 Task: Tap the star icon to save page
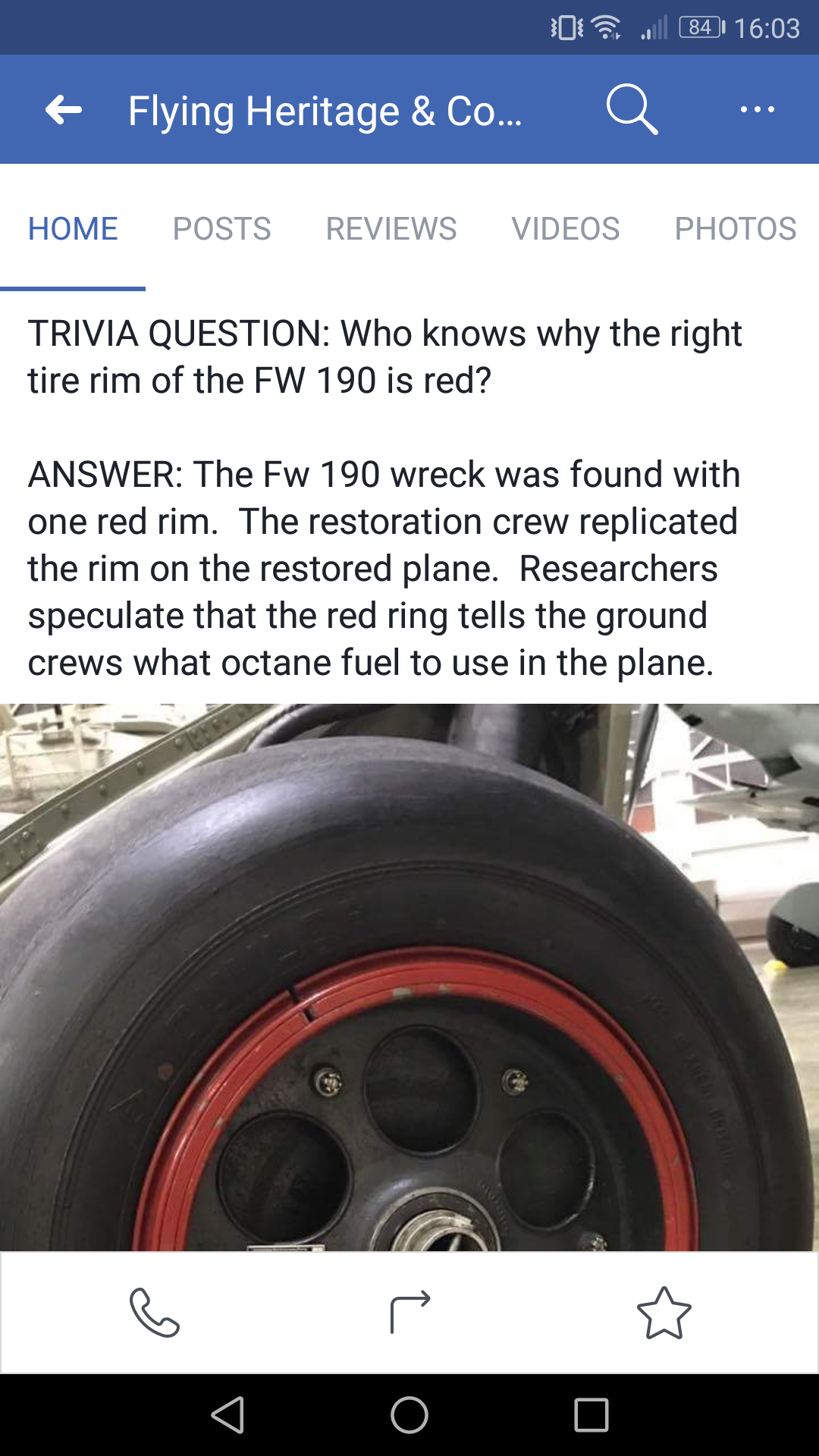coord(664,1313)
